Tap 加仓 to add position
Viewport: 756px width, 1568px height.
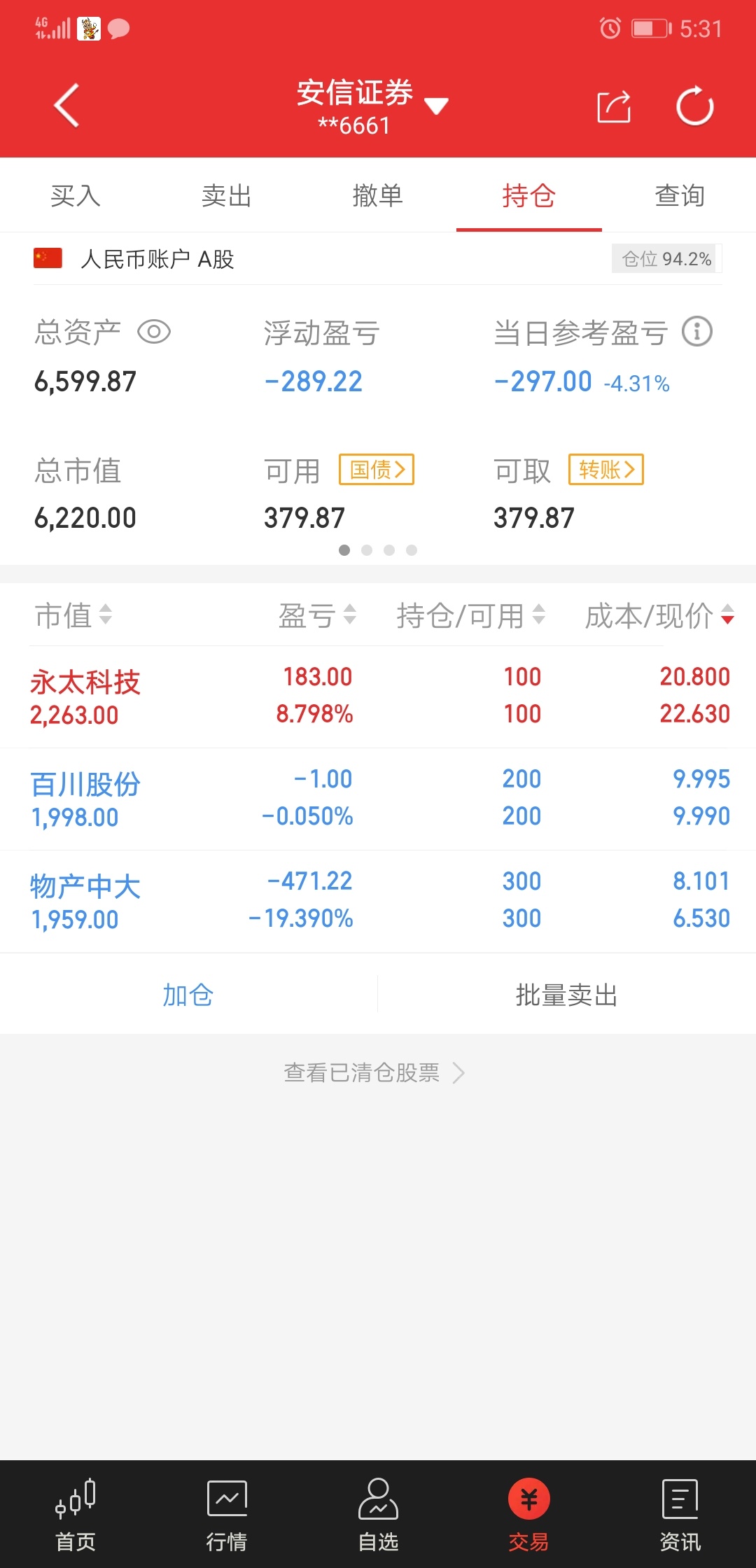tap(188, 995)
